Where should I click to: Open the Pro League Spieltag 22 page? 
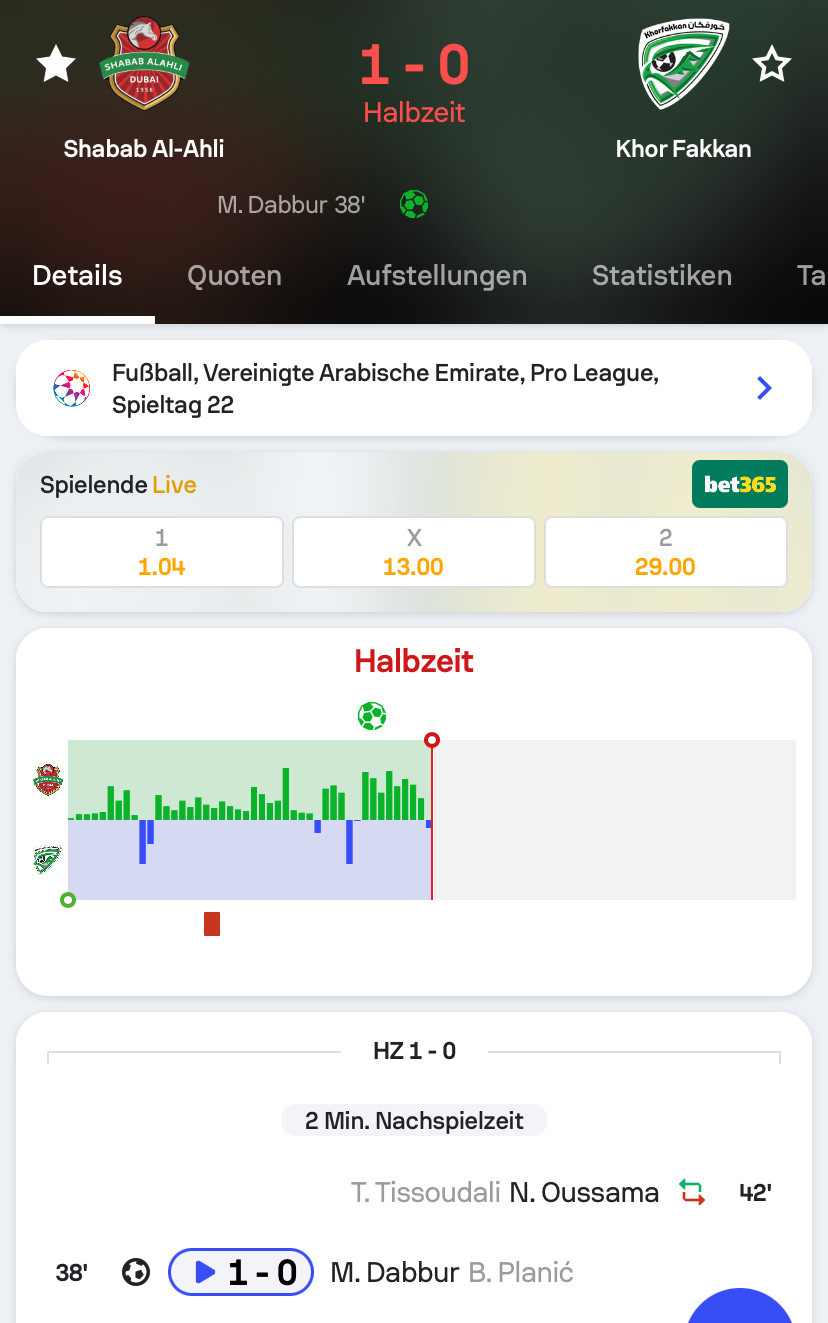point(414,388)
